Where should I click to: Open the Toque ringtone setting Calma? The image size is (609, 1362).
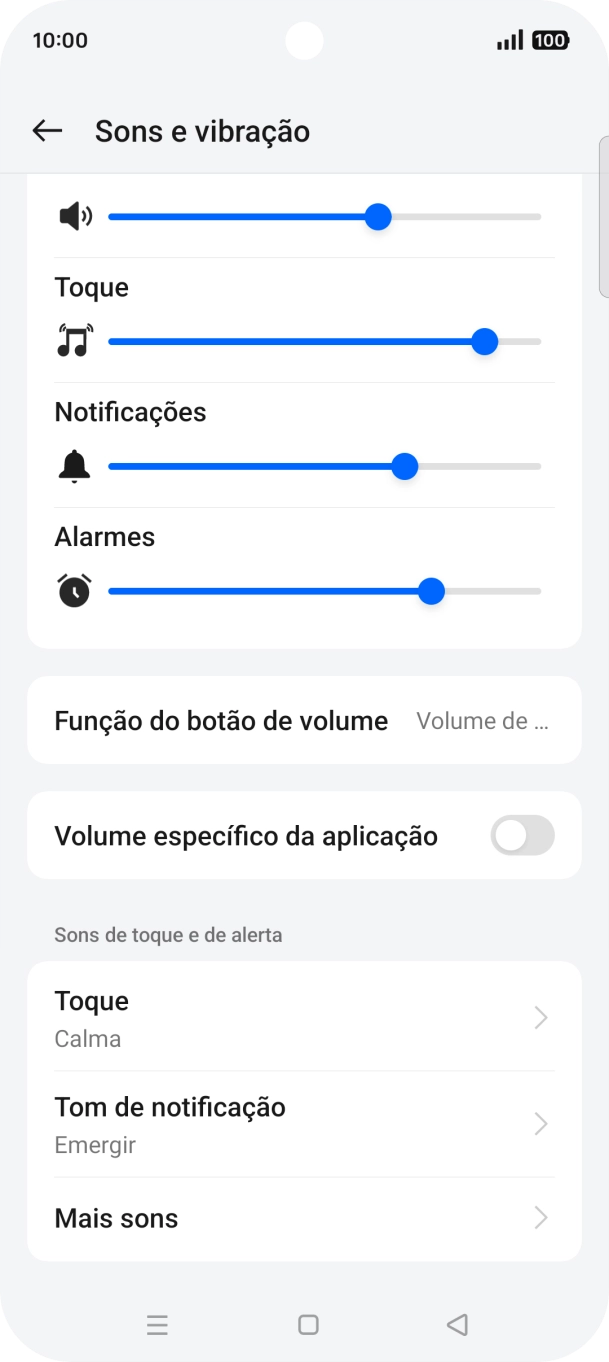tap(304, 1018)
